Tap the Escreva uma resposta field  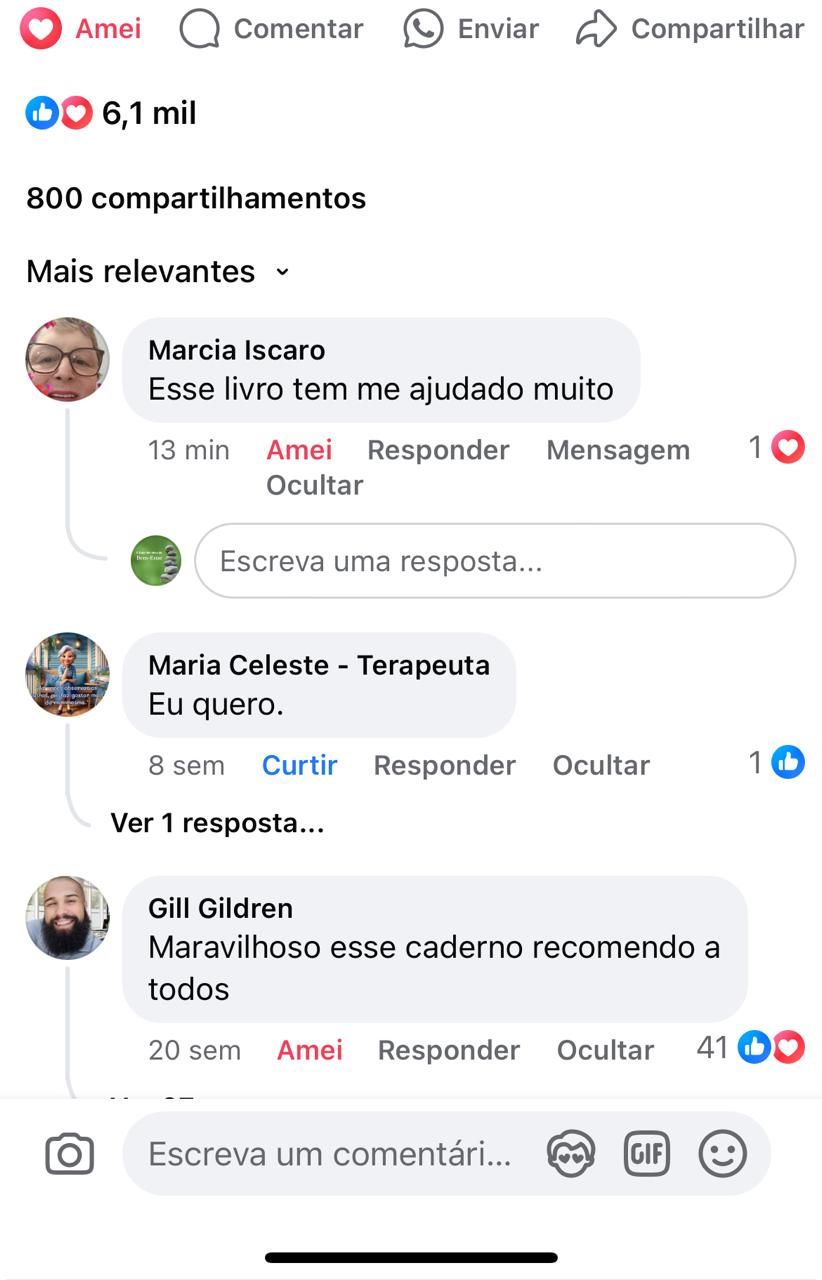point(494,561)
